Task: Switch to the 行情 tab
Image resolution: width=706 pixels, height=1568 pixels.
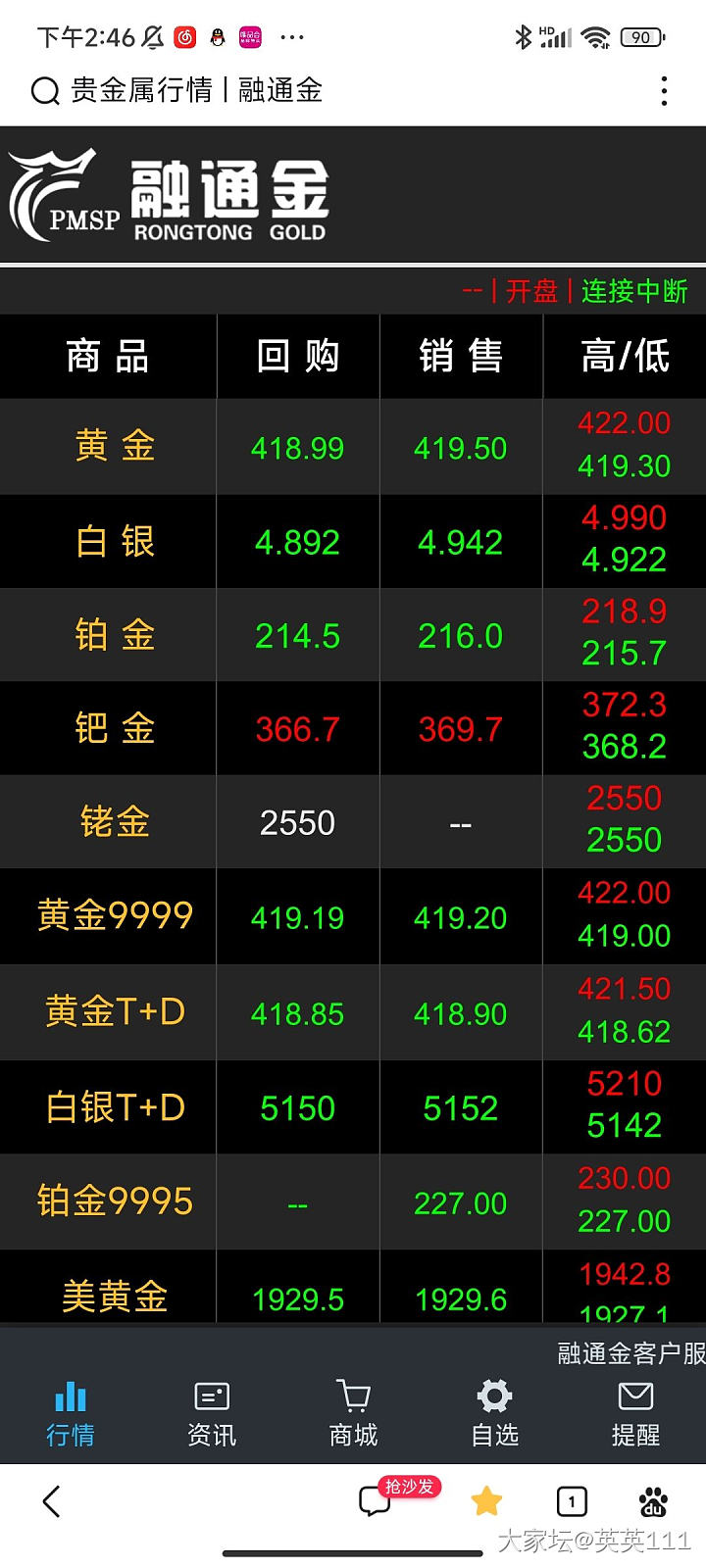Action: pos(71,1413)
